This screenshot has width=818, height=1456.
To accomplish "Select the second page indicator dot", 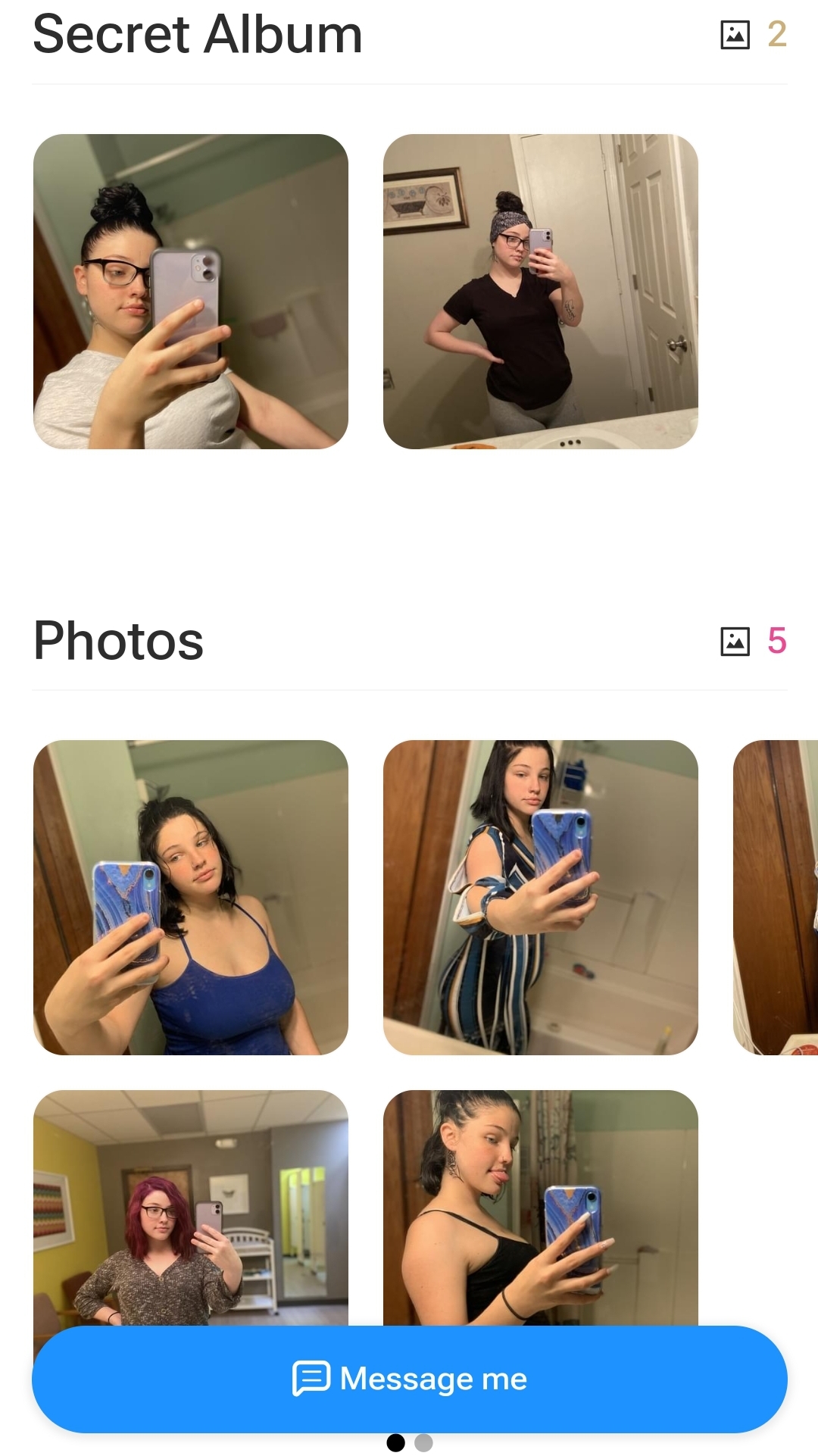I will [423, 1443].
